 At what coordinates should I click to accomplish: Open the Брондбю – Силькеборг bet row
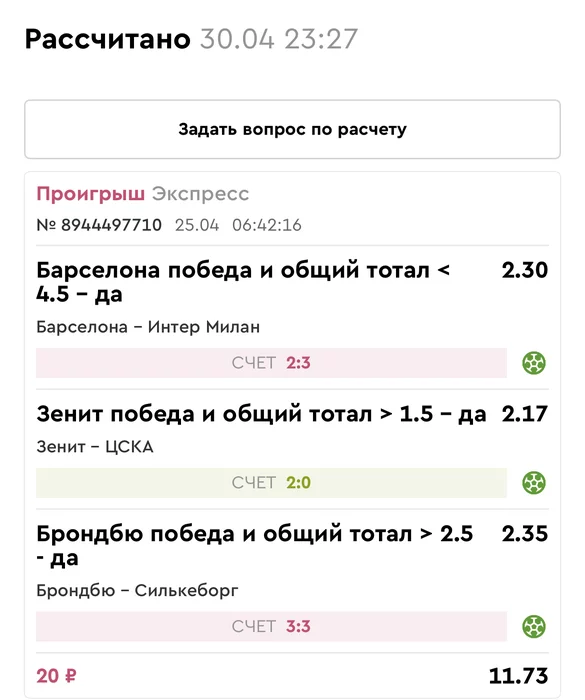tap(292, 581)
